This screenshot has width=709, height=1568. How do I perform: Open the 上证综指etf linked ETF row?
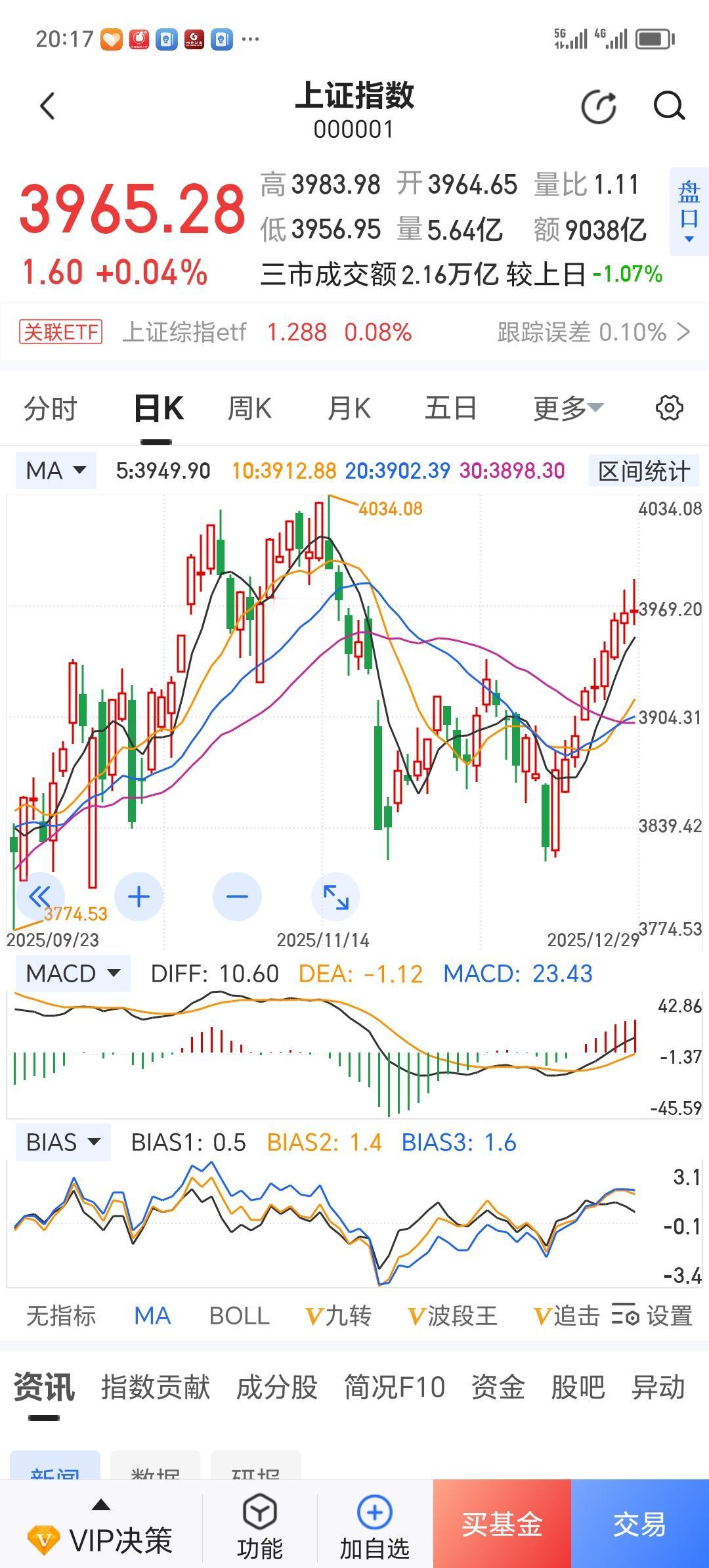pyautogui.click(x=186, y=332)
